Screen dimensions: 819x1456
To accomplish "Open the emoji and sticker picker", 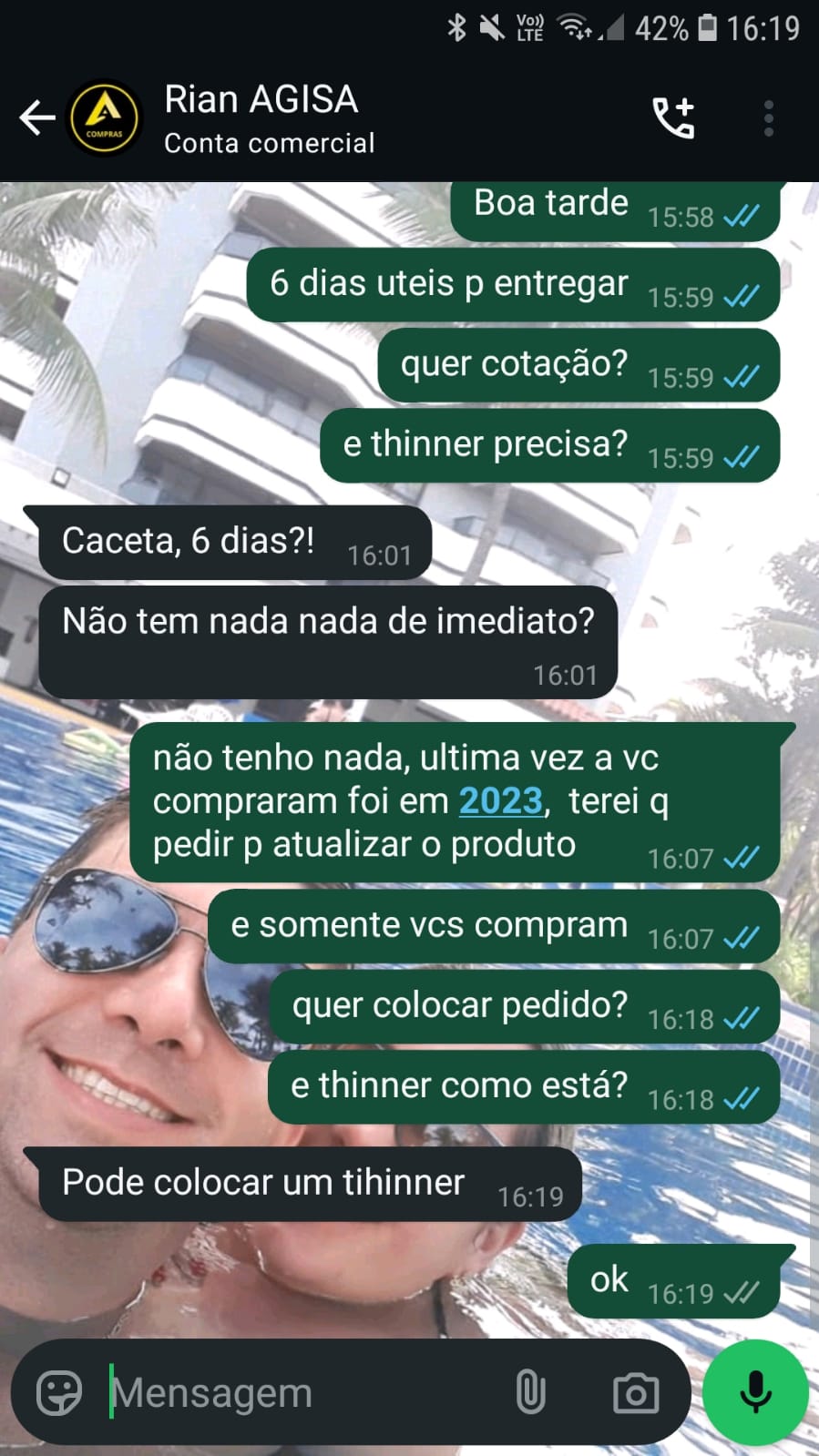I will pyautogui.click(x=59, y=1392).
